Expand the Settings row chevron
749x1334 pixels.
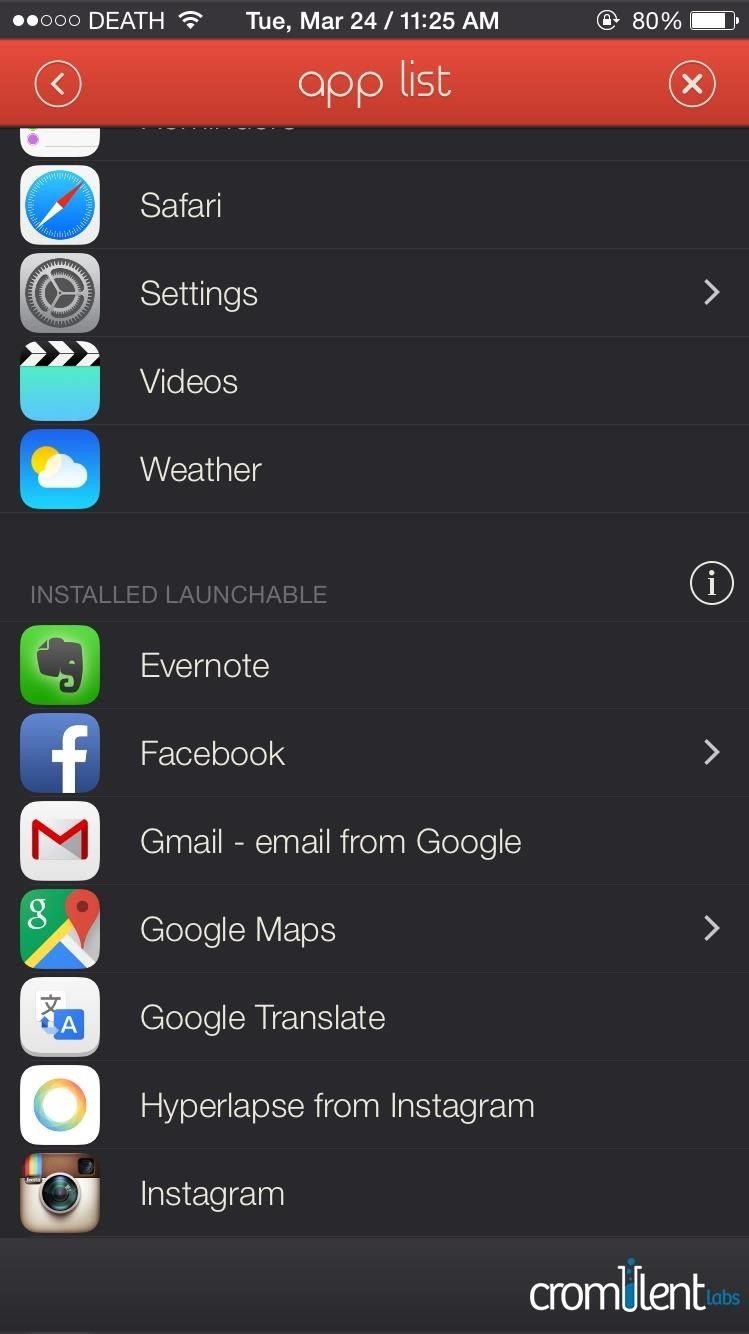coord(711,293)
